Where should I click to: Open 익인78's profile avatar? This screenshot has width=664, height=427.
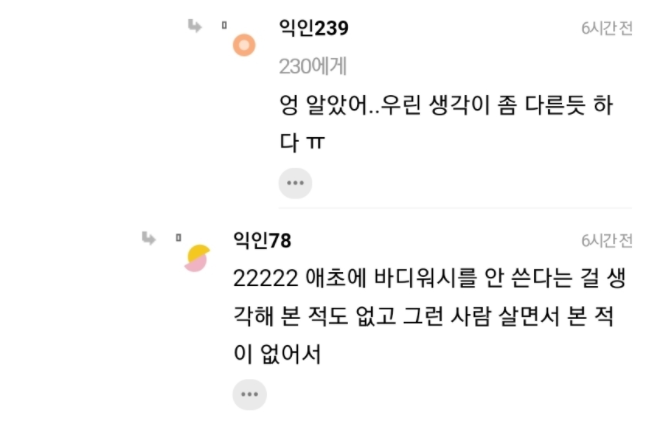pos(198,257)
